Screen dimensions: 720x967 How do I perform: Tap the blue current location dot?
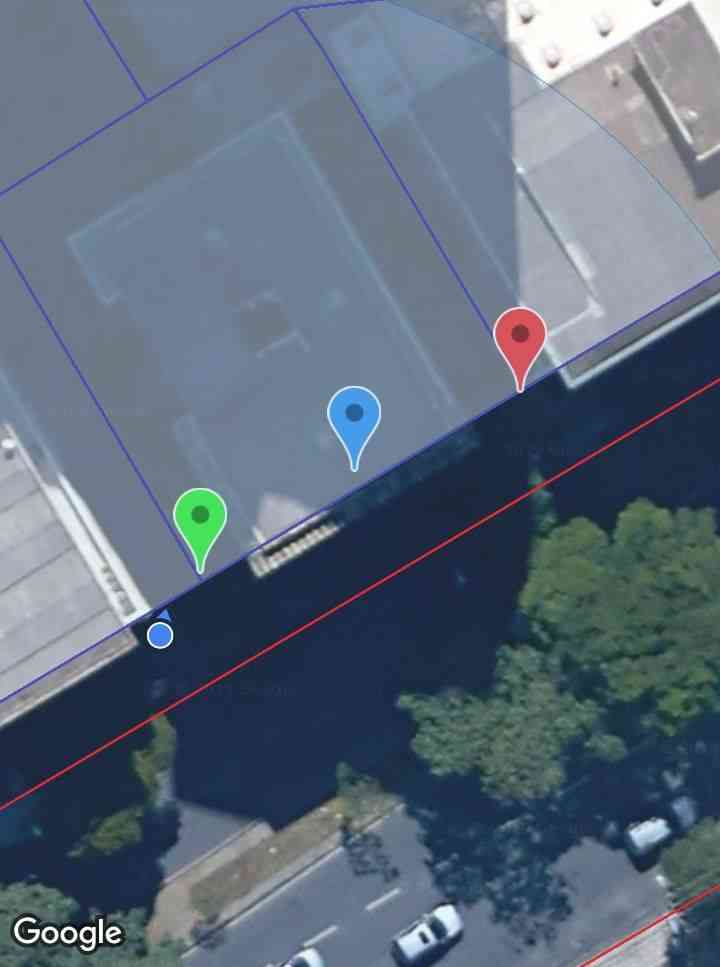[x=160, y=635]
